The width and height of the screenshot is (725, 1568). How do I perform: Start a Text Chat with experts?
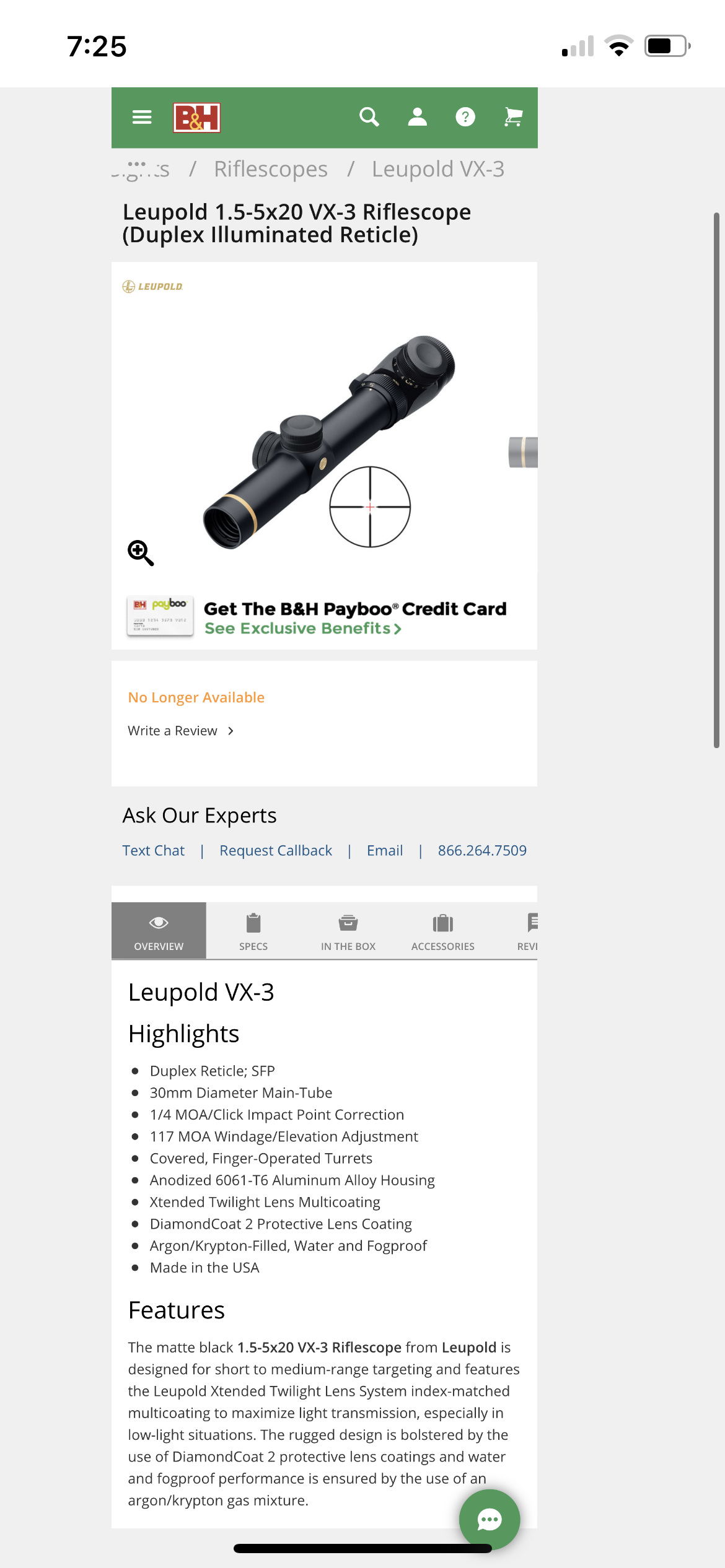[153, 850]
